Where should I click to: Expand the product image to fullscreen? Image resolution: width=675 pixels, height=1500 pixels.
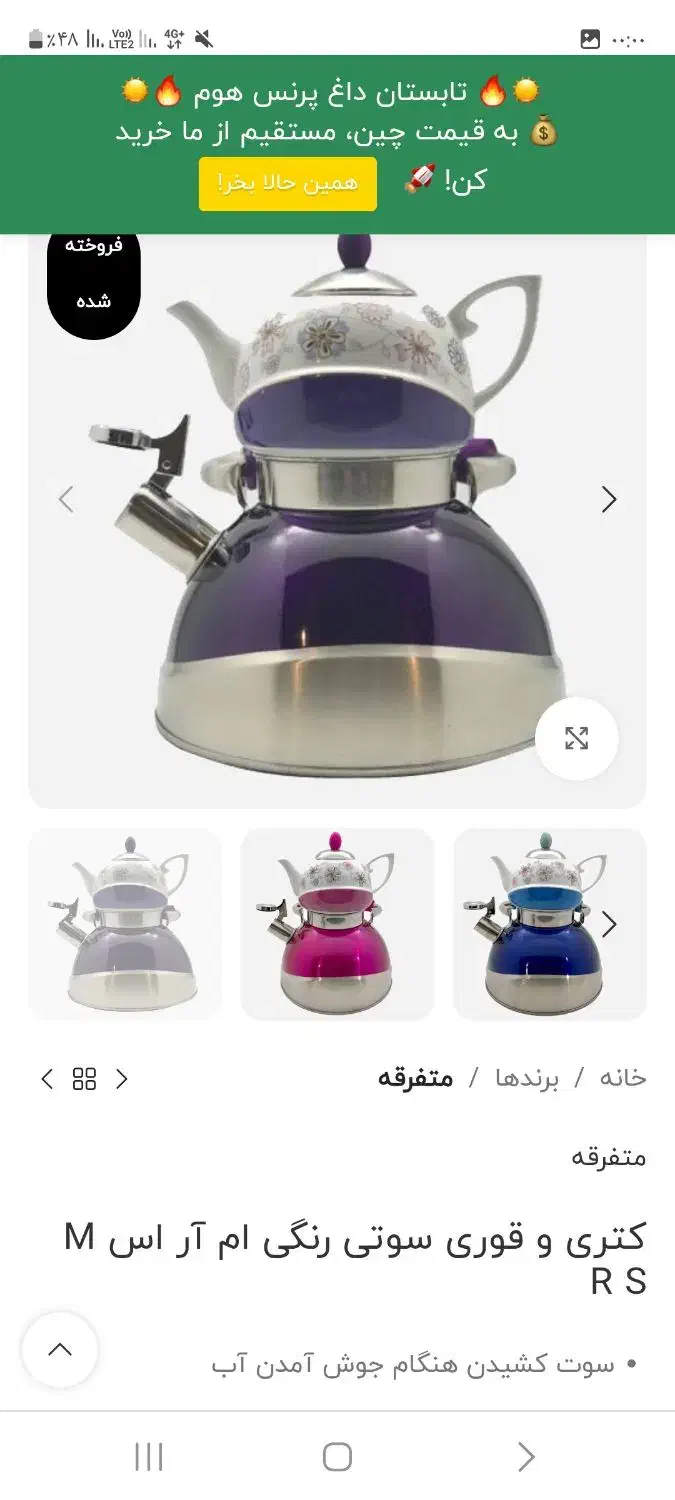point(576,739)
